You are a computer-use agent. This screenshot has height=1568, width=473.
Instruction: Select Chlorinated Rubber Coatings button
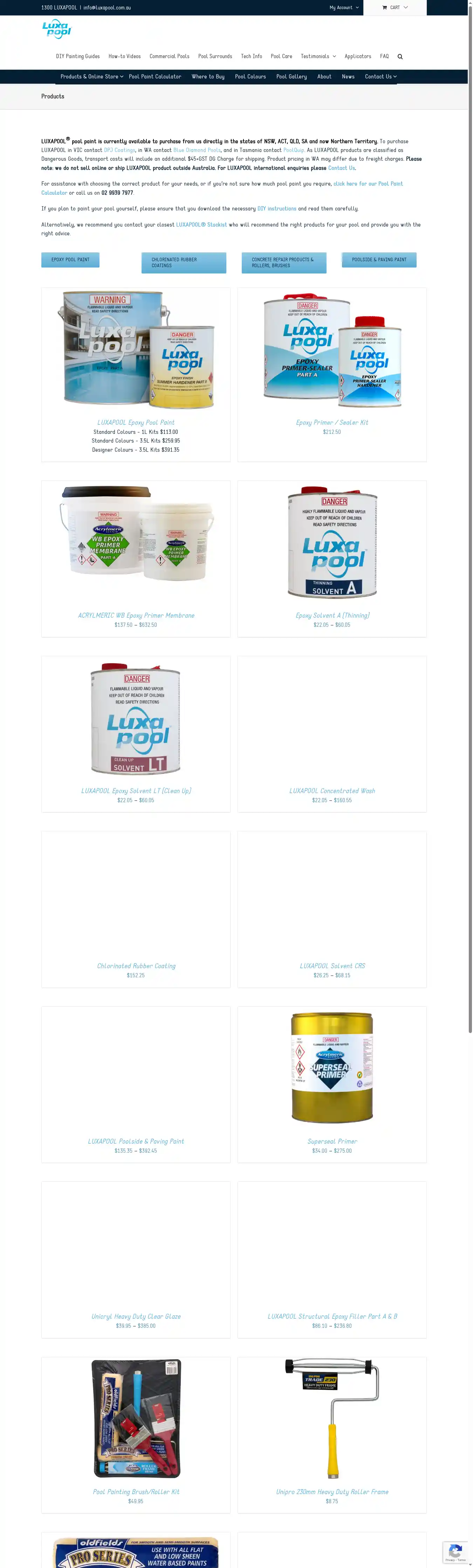tap(183, 263)
